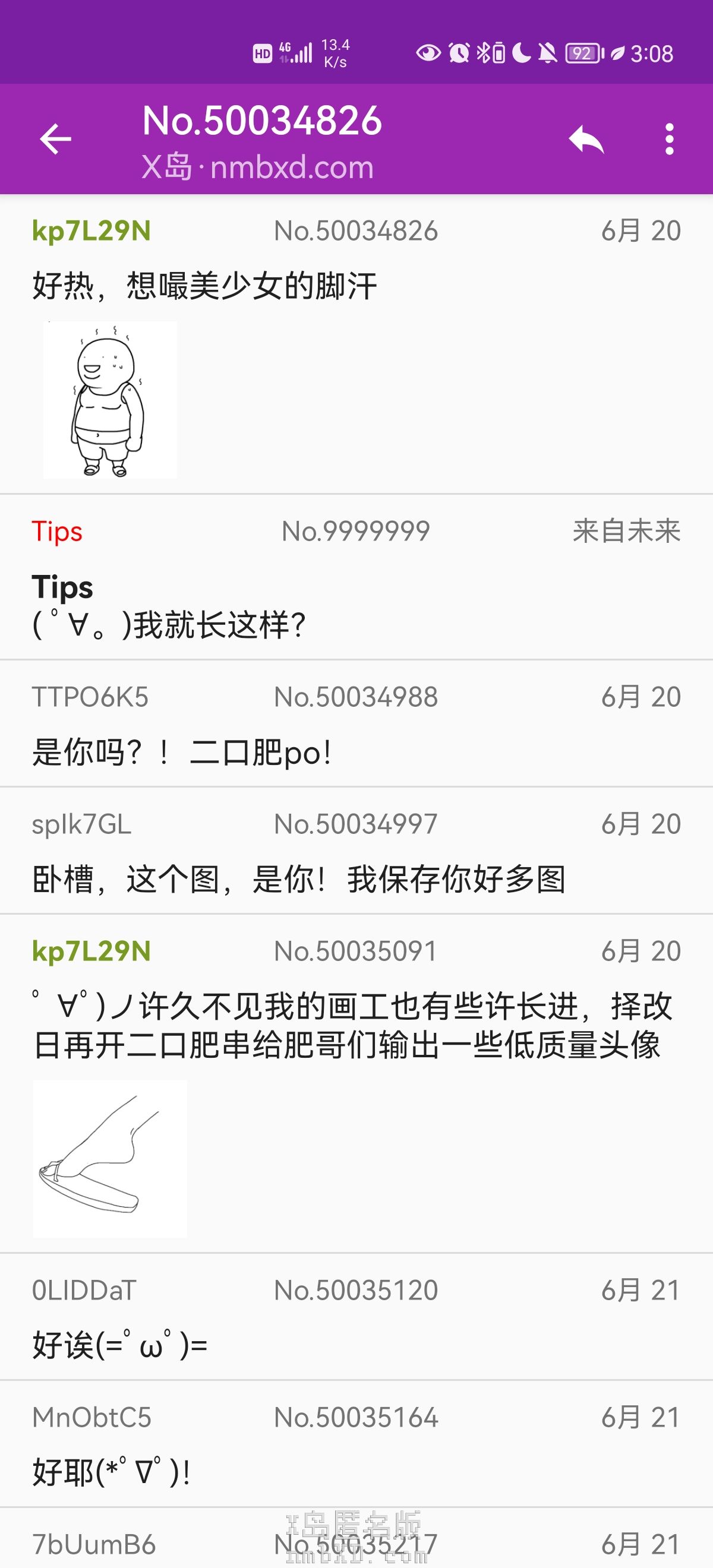This screenshot has width=713, height=1568.
Task: View the sweating character image in the first post
Action: [x=110, y=400]
